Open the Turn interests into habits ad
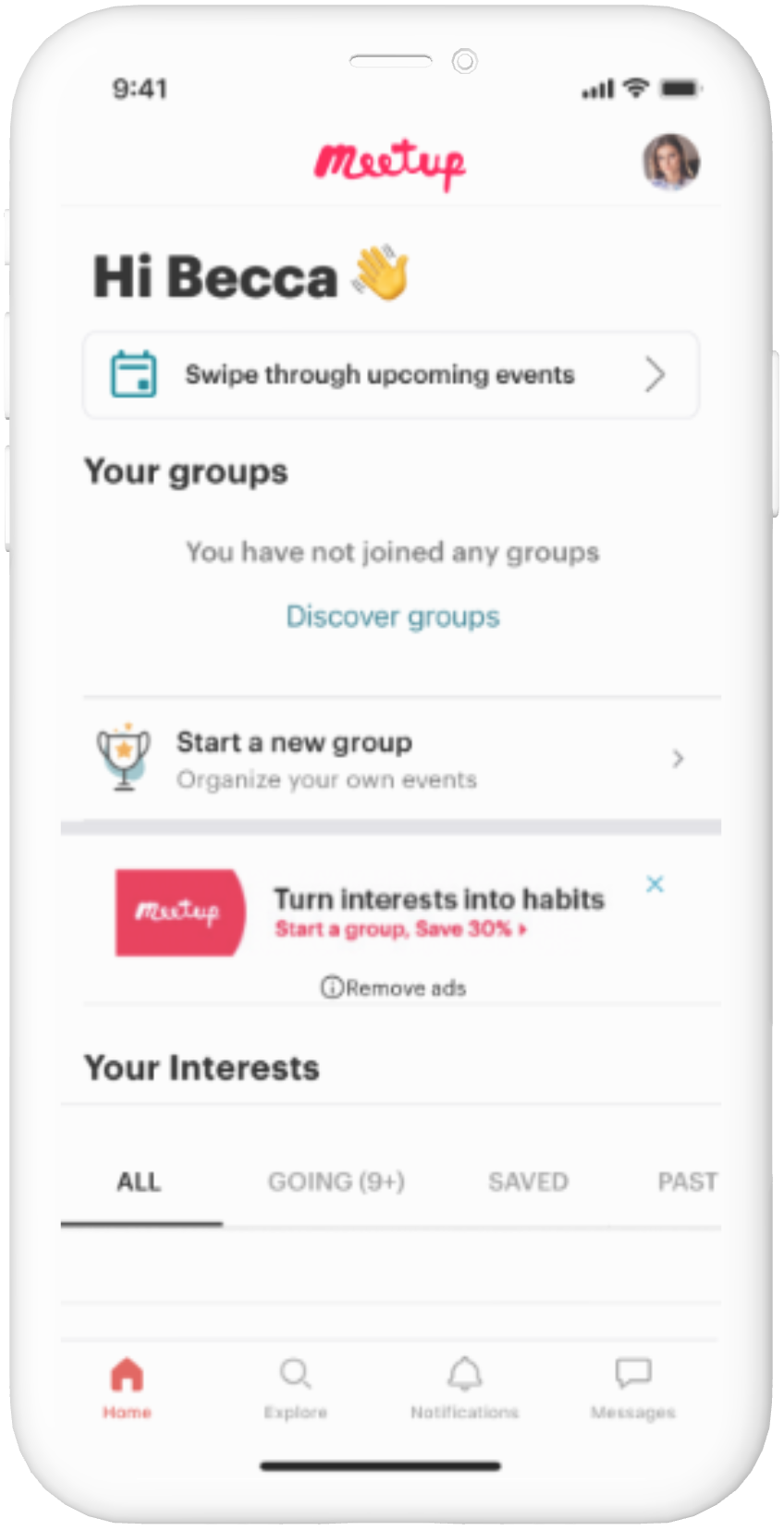This screenshot has width=784, height=1531. tap(438, 912)
